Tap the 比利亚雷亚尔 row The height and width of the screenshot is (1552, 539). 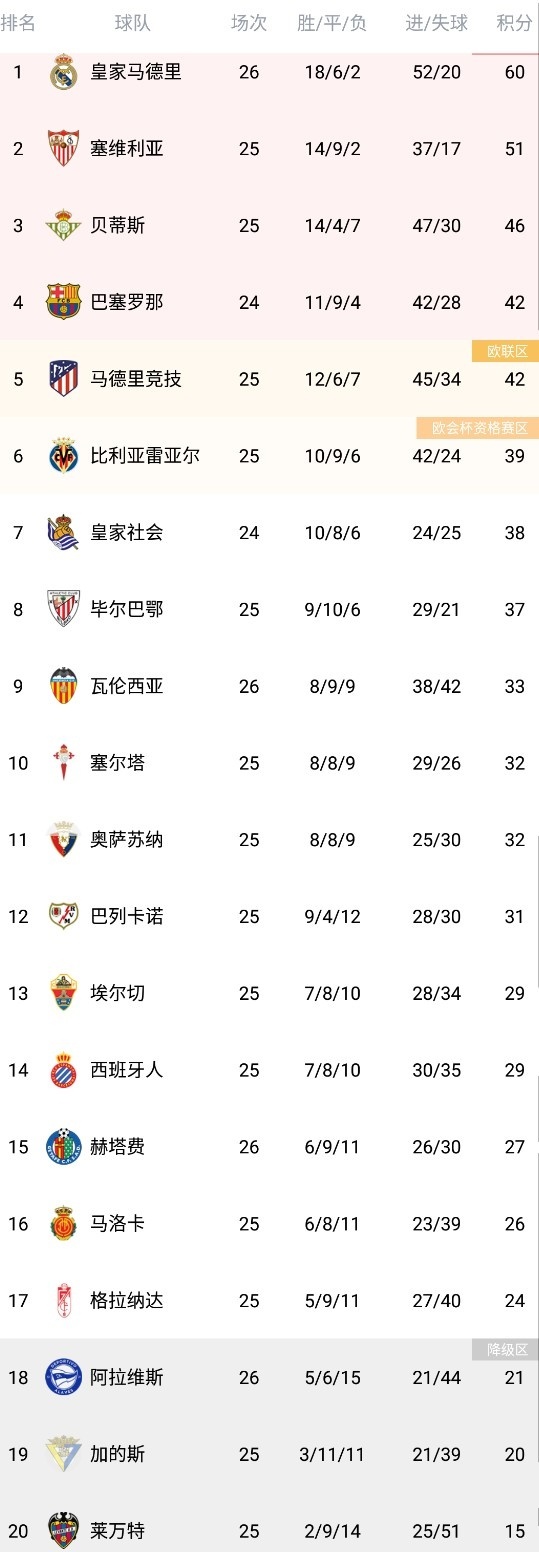pos(269,456)
